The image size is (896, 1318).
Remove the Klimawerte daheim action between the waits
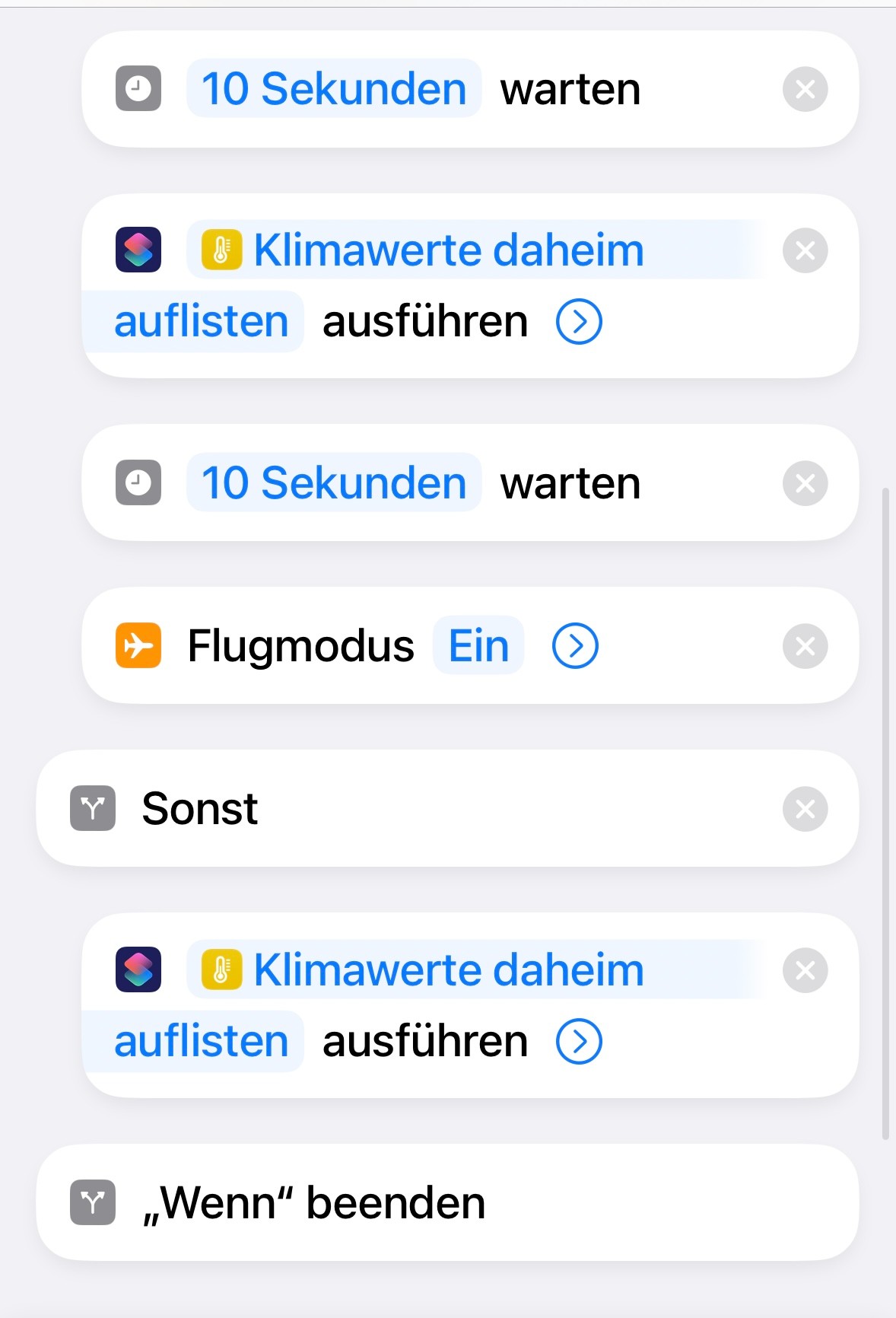pos(805,250)
